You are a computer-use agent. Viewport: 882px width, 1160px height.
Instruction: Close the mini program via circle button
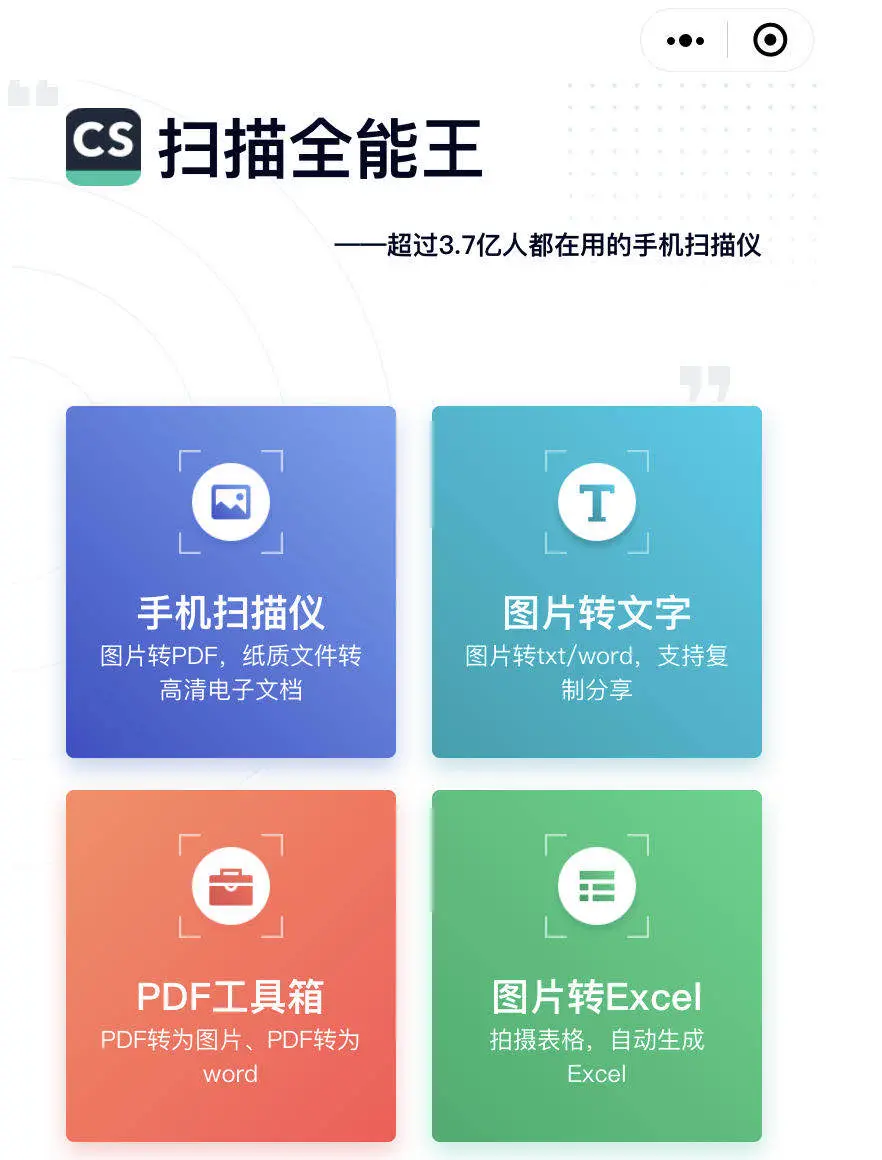[770, 41]
